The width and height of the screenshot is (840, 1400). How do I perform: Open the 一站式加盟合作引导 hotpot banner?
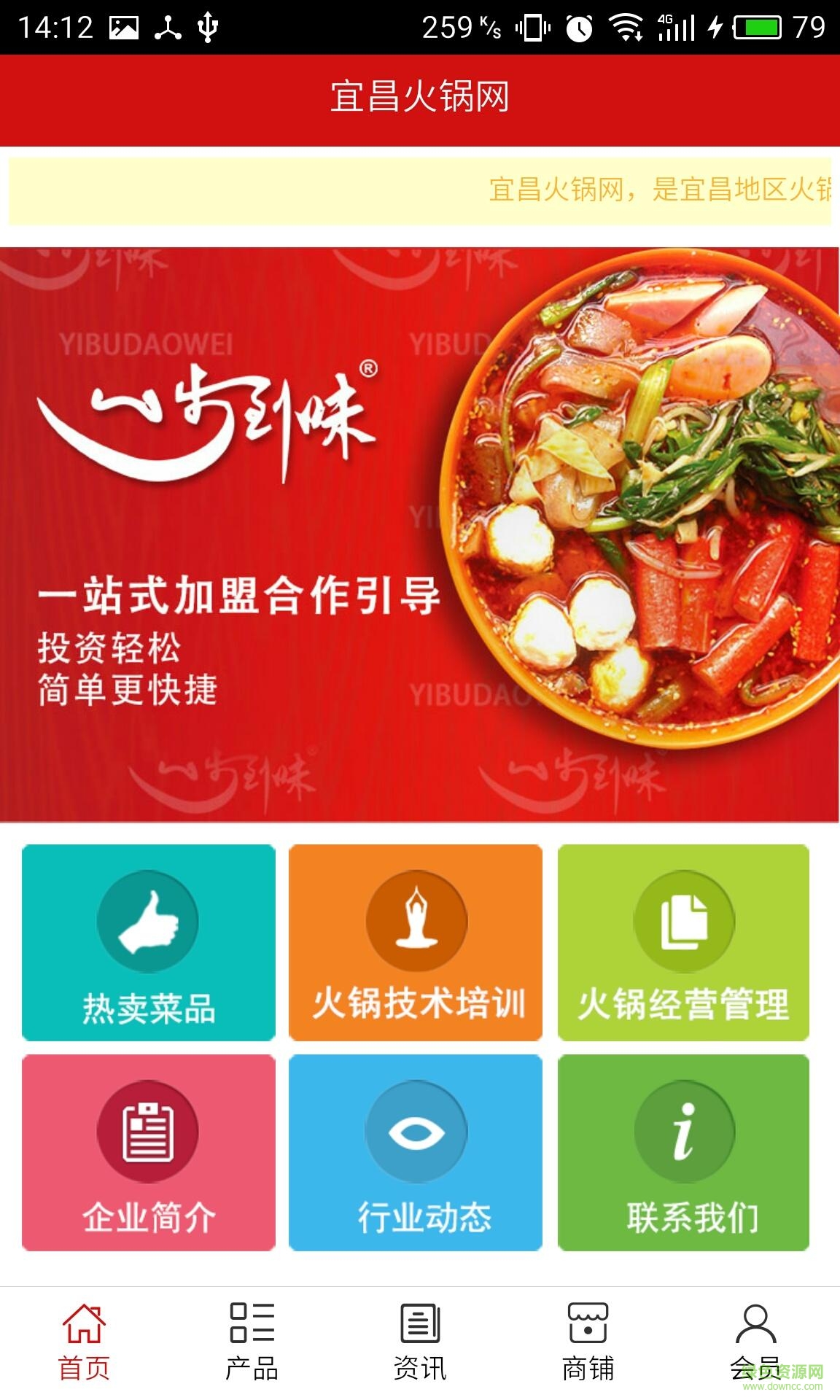tap(420, 534)
